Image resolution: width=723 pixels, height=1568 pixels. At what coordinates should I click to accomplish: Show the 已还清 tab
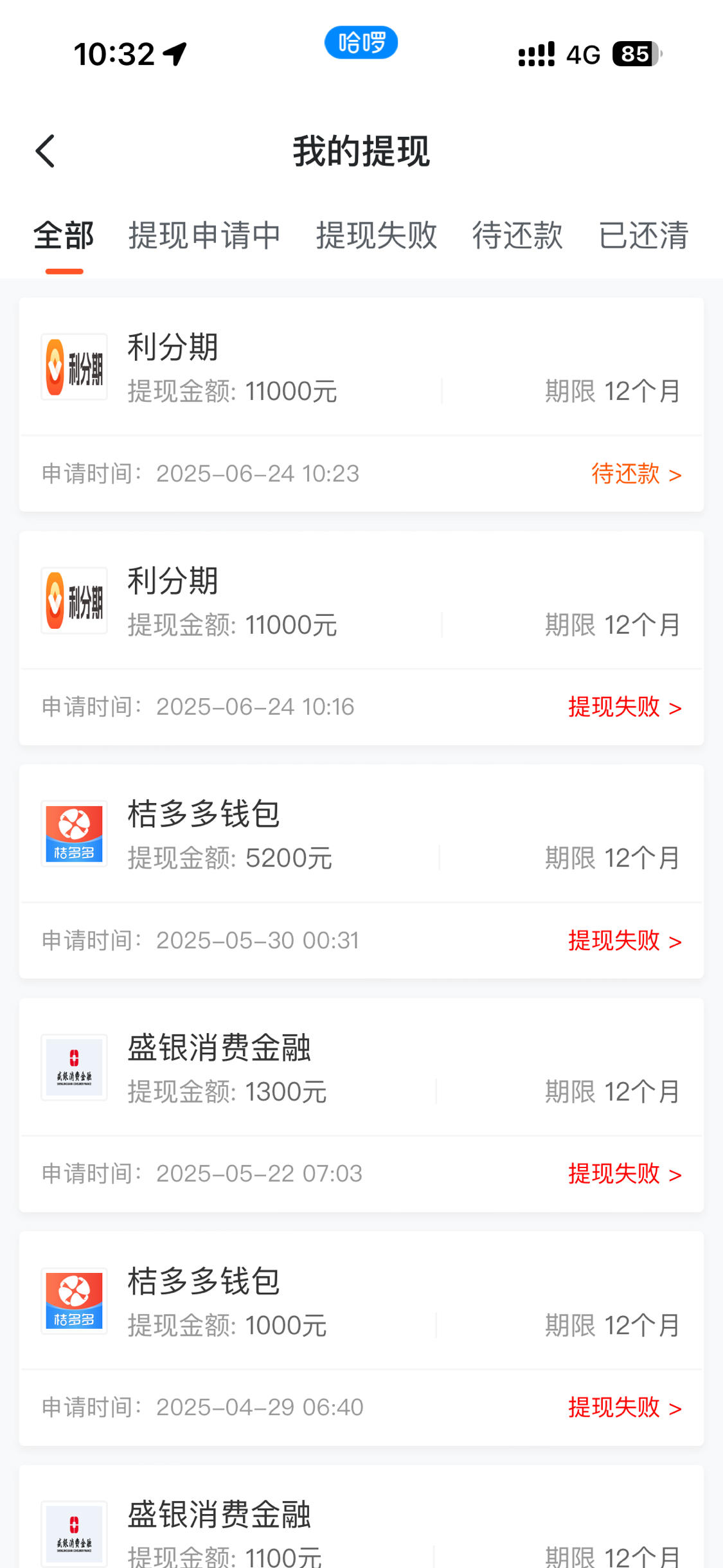coord(643,235)
